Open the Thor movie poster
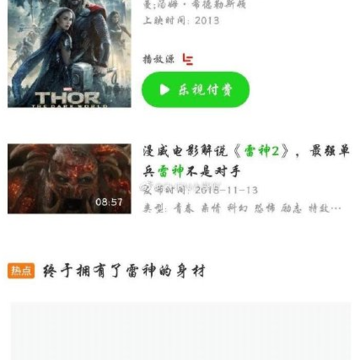Viewport: 360px width, 360px height. (69, 53)
